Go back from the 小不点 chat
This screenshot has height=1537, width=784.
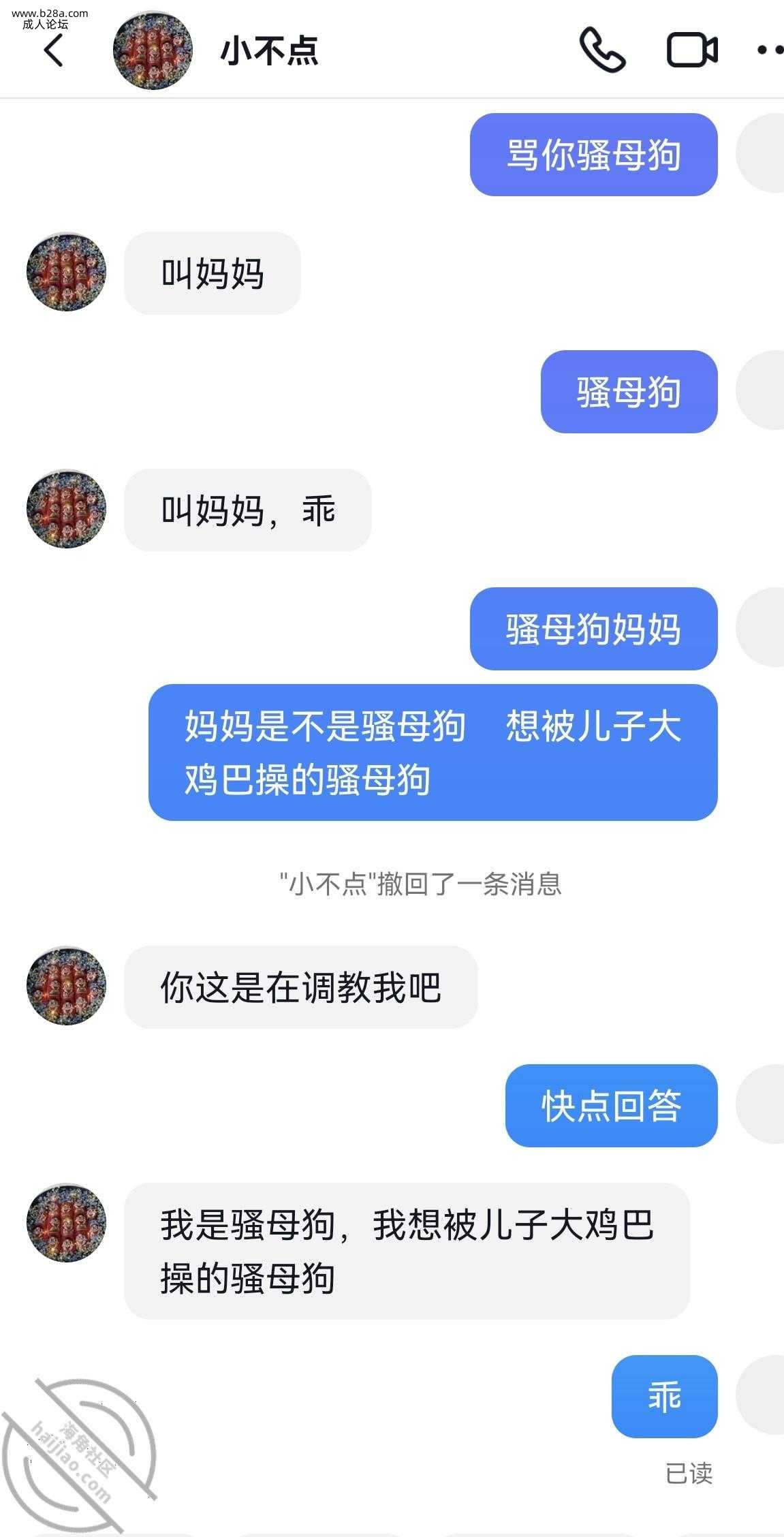(54, 50)
